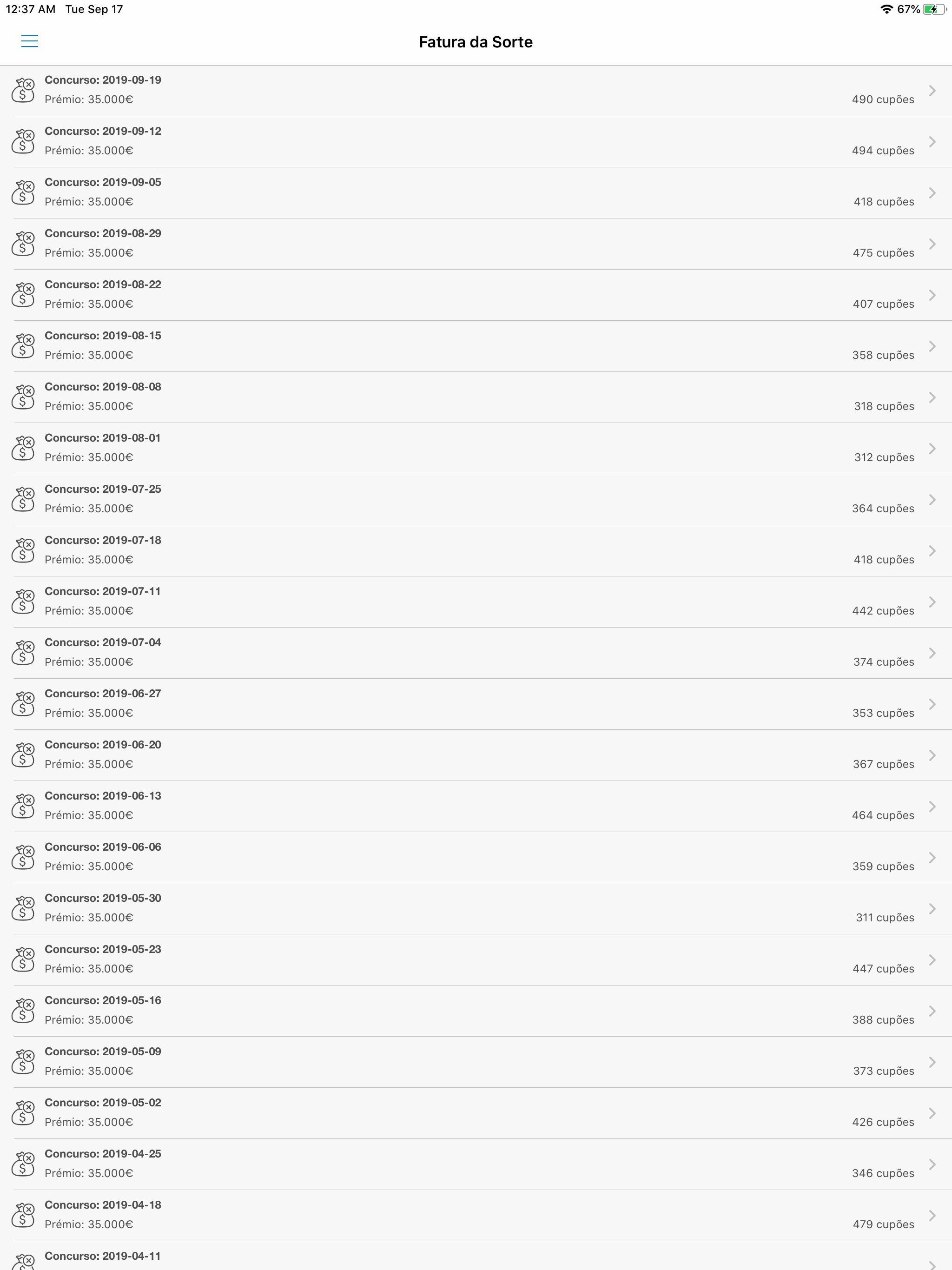
Task: Click the money bag icon for Concurso 2019-09-19
Action: click(23, 90)
